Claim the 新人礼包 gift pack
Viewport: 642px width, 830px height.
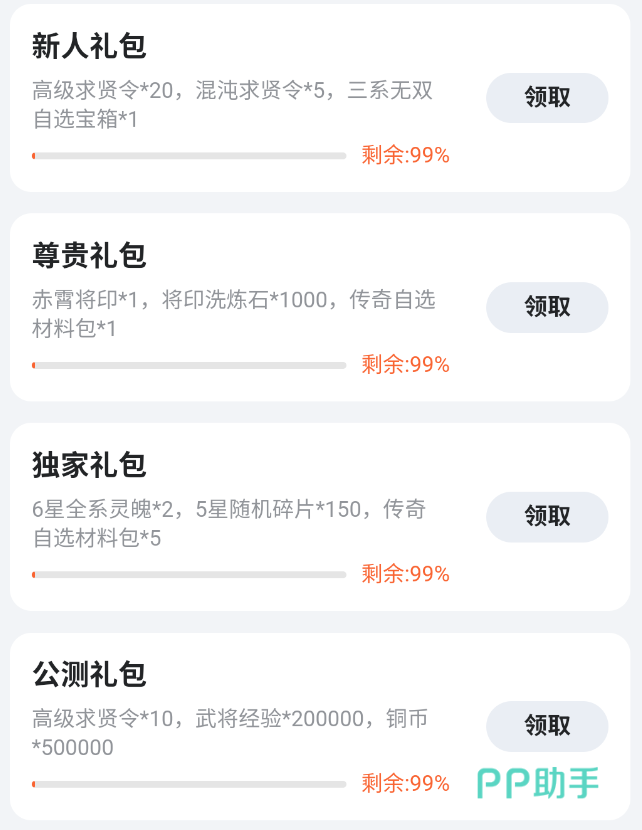coord(547,97)
